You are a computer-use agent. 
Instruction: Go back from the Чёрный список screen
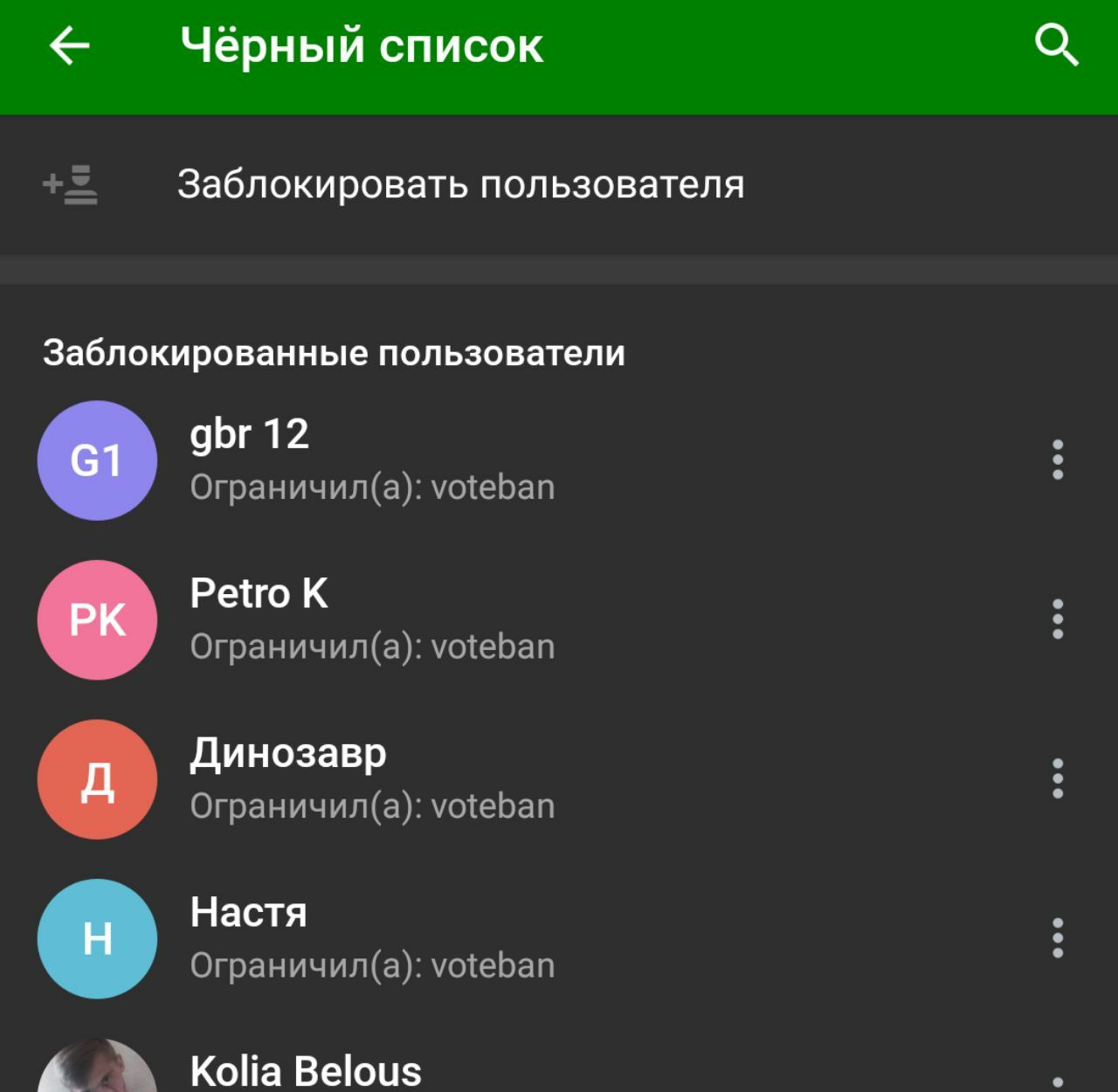70,45
